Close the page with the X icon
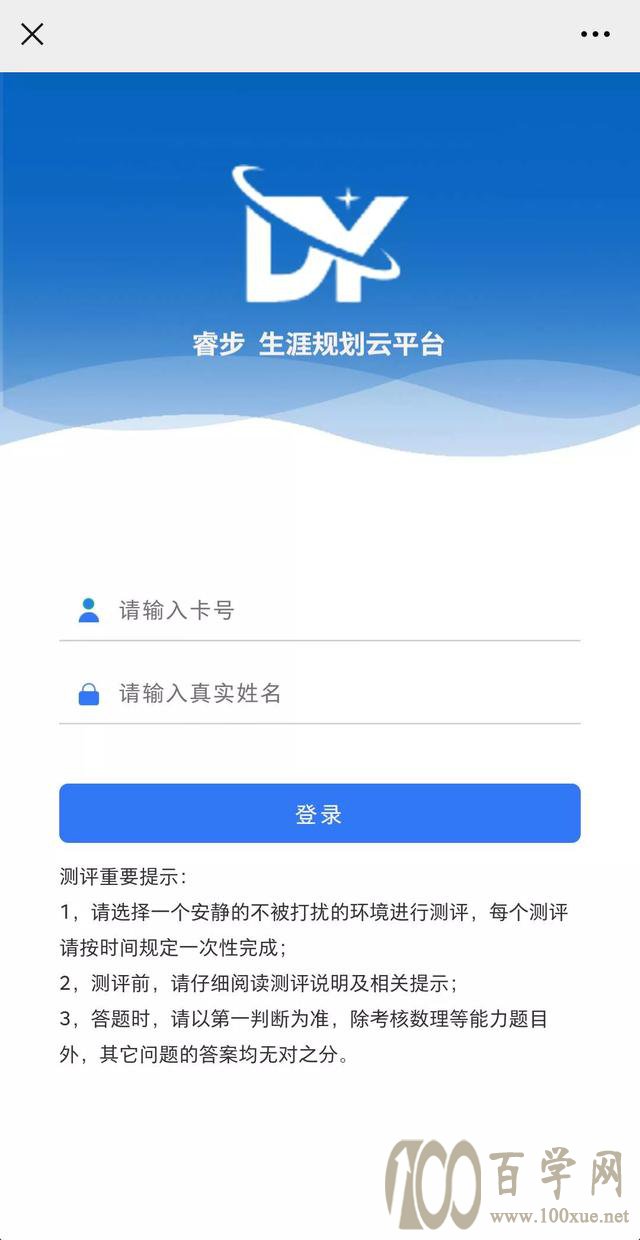The height and width of the screenshot is (1240, 640). point(32,34)
